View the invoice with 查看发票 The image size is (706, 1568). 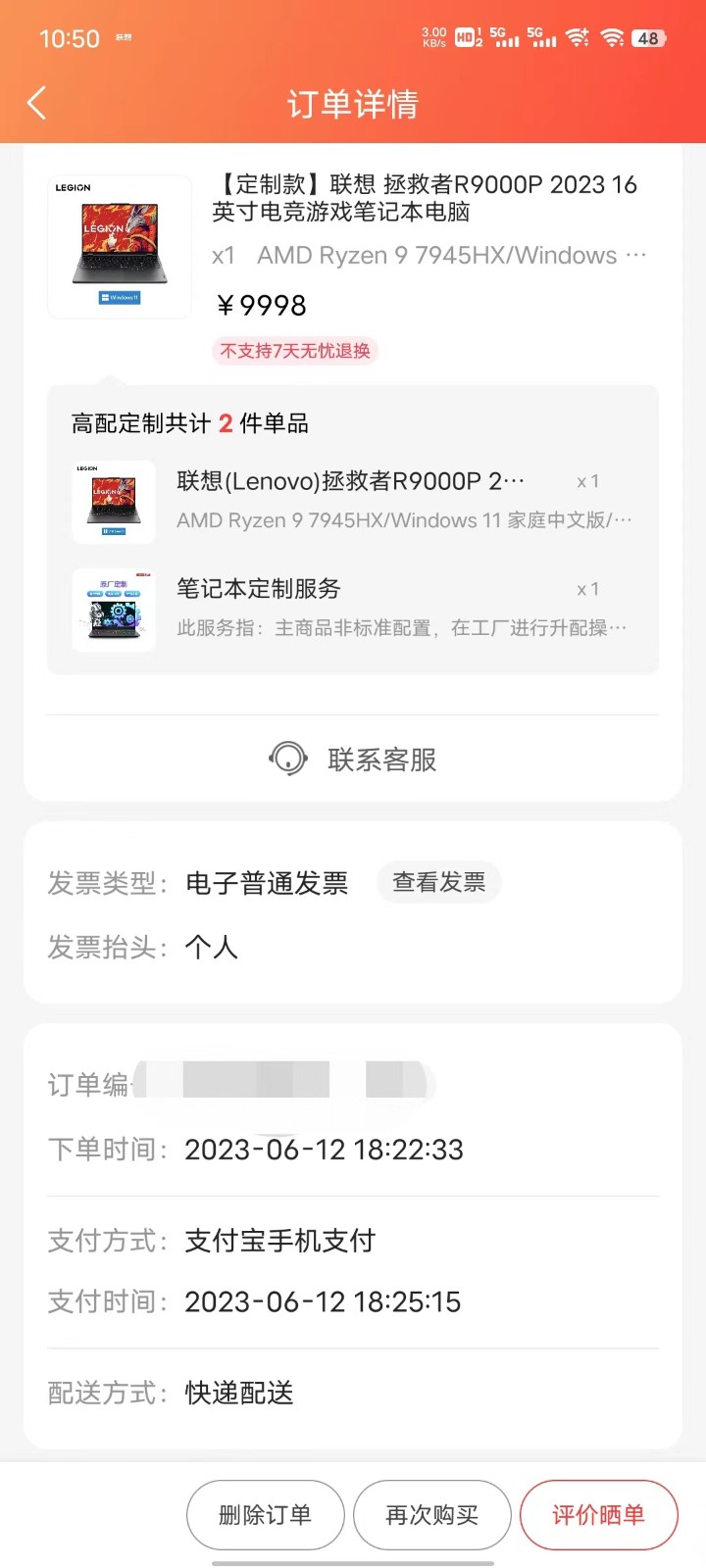438,883
